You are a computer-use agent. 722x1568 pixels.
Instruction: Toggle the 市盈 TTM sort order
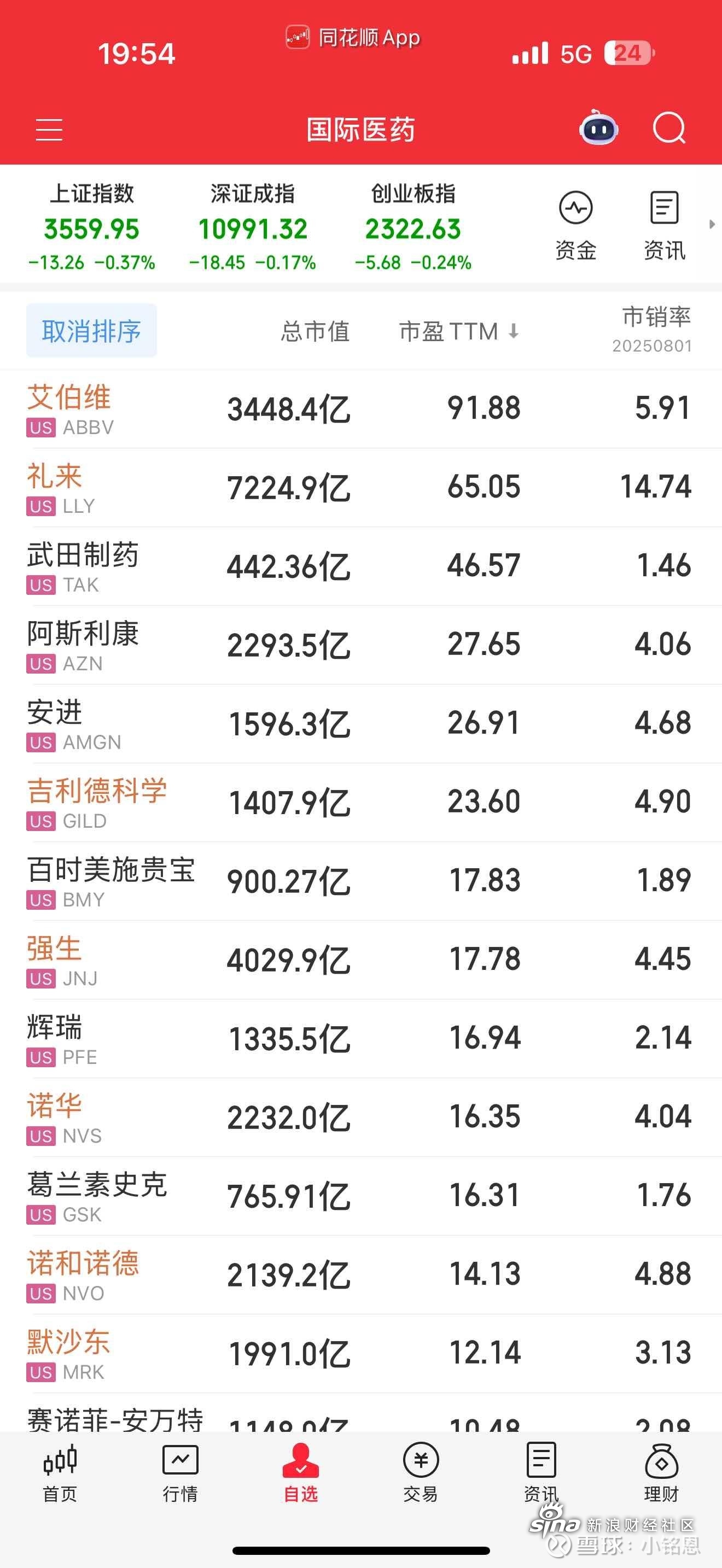(458, 332)
